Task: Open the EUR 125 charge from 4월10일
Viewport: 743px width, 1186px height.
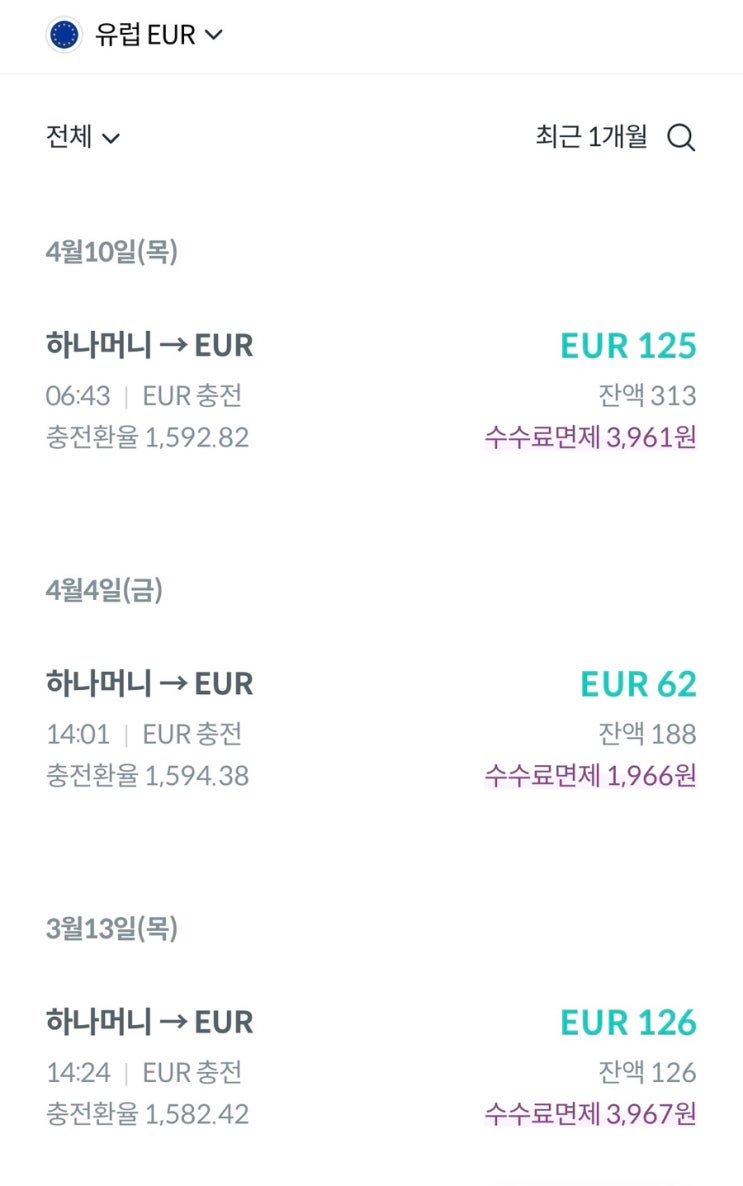Action: pos(371,391)
